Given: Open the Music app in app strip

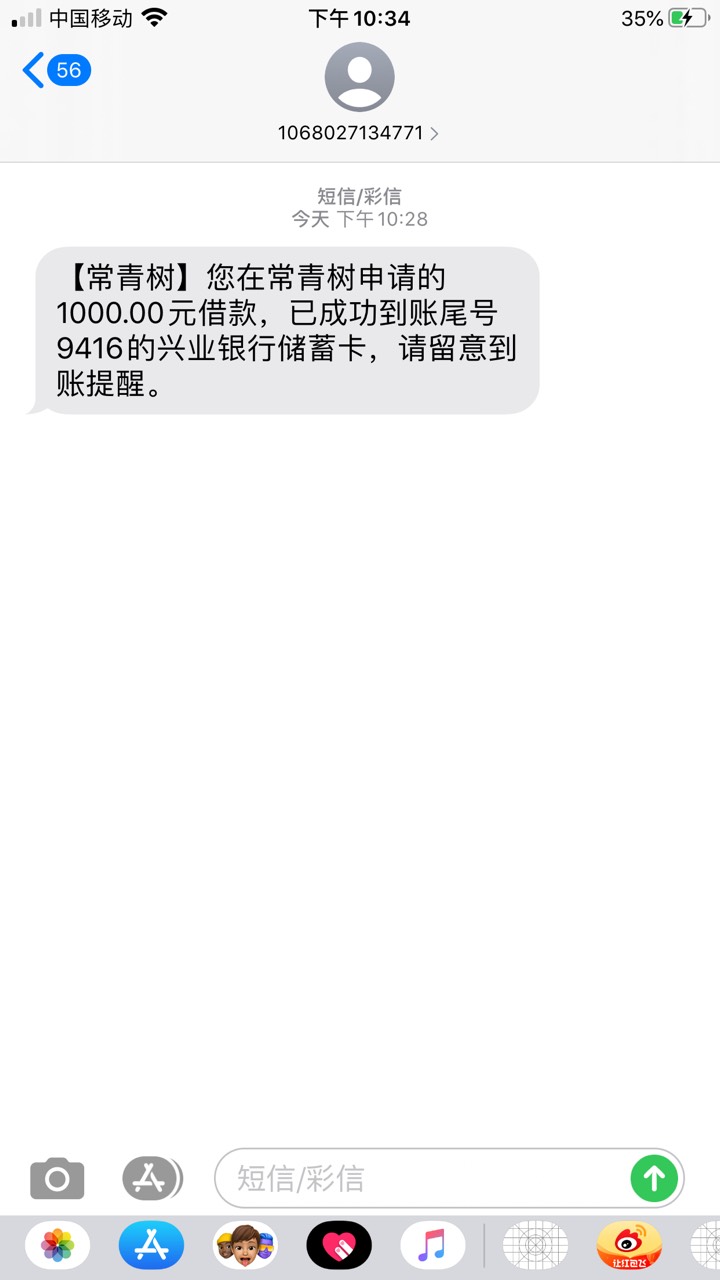Looking at the screenshot, I should pos(433,1246).
